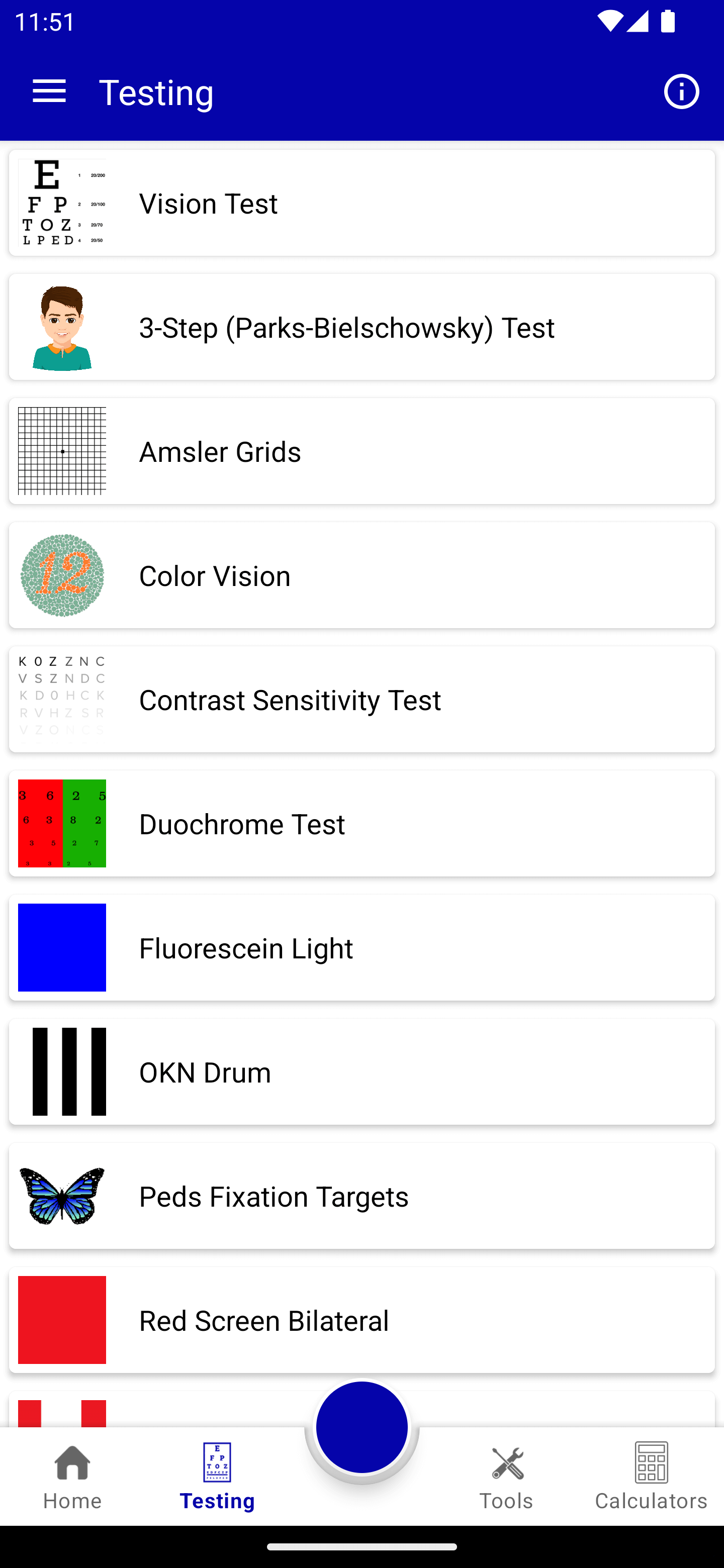The width and height of the screenshot is (724, 1568).
Task: Tap the face avatar for 3-Step Test
Action: (x=61, y=327)
